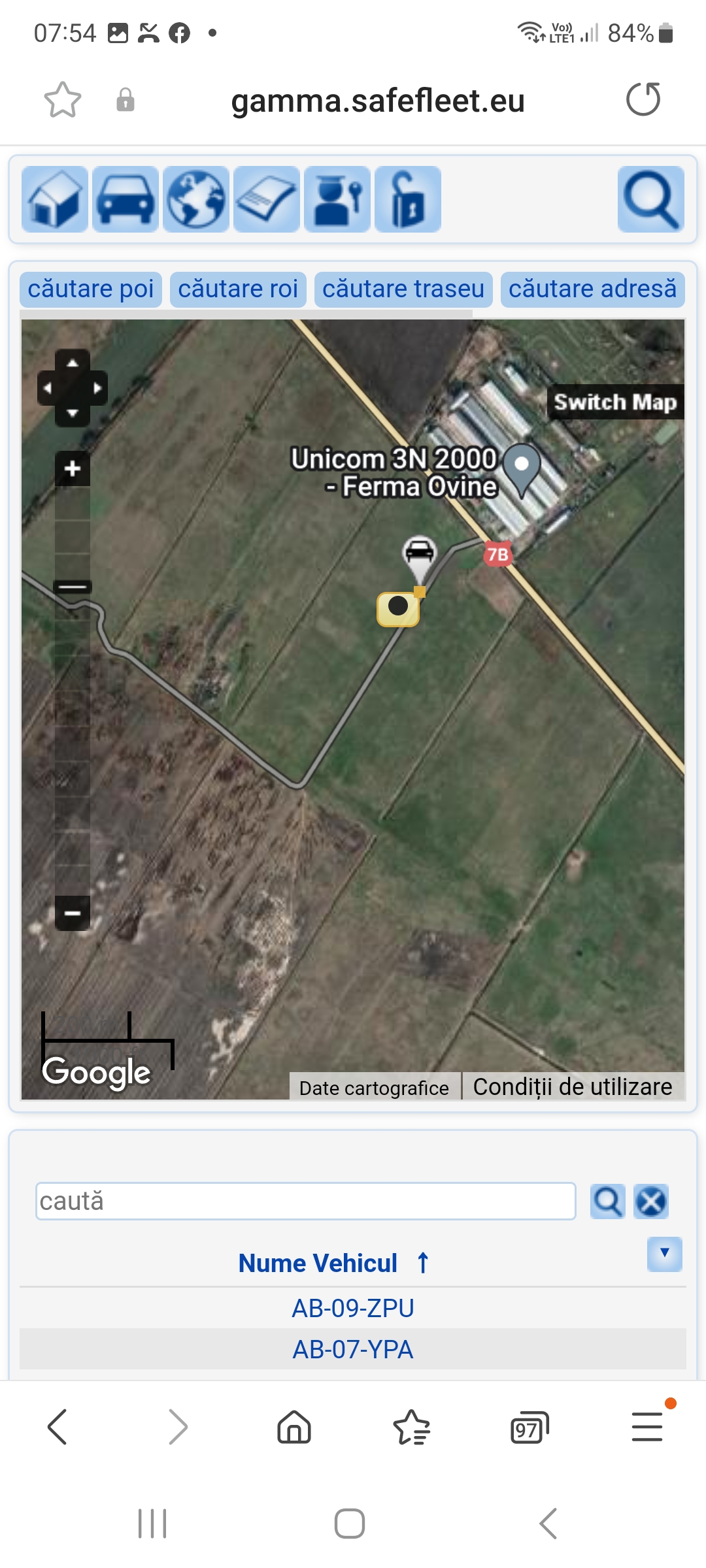Select căutare roi
This screenshot has width=706, height=1568.
238,289
